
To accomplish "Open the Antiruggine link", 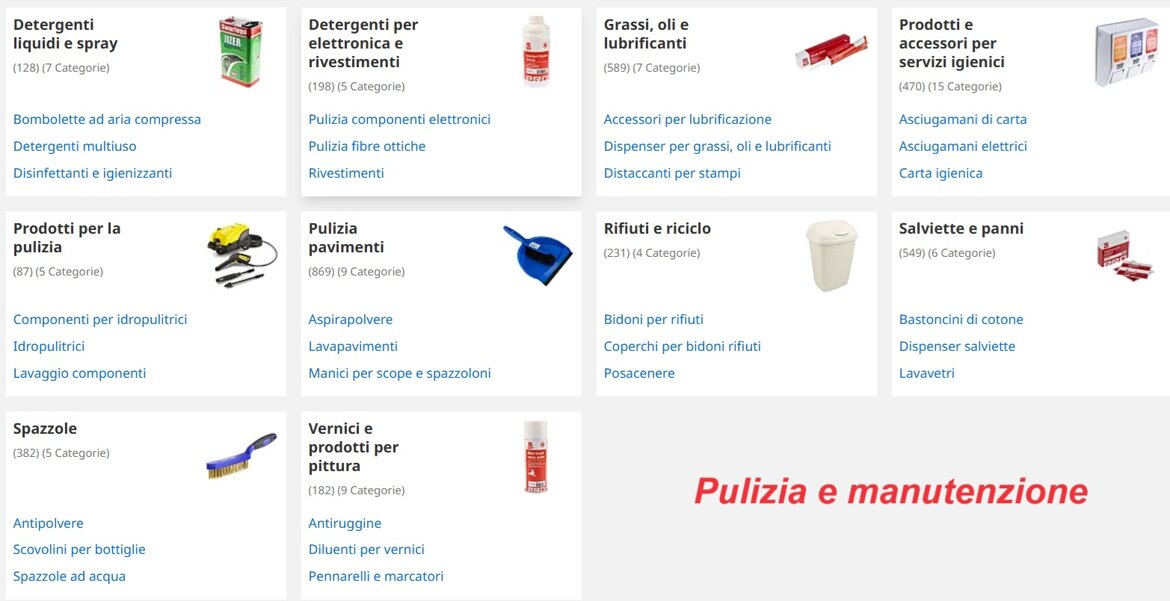I will pyautogui.click(x=345, y=523).
